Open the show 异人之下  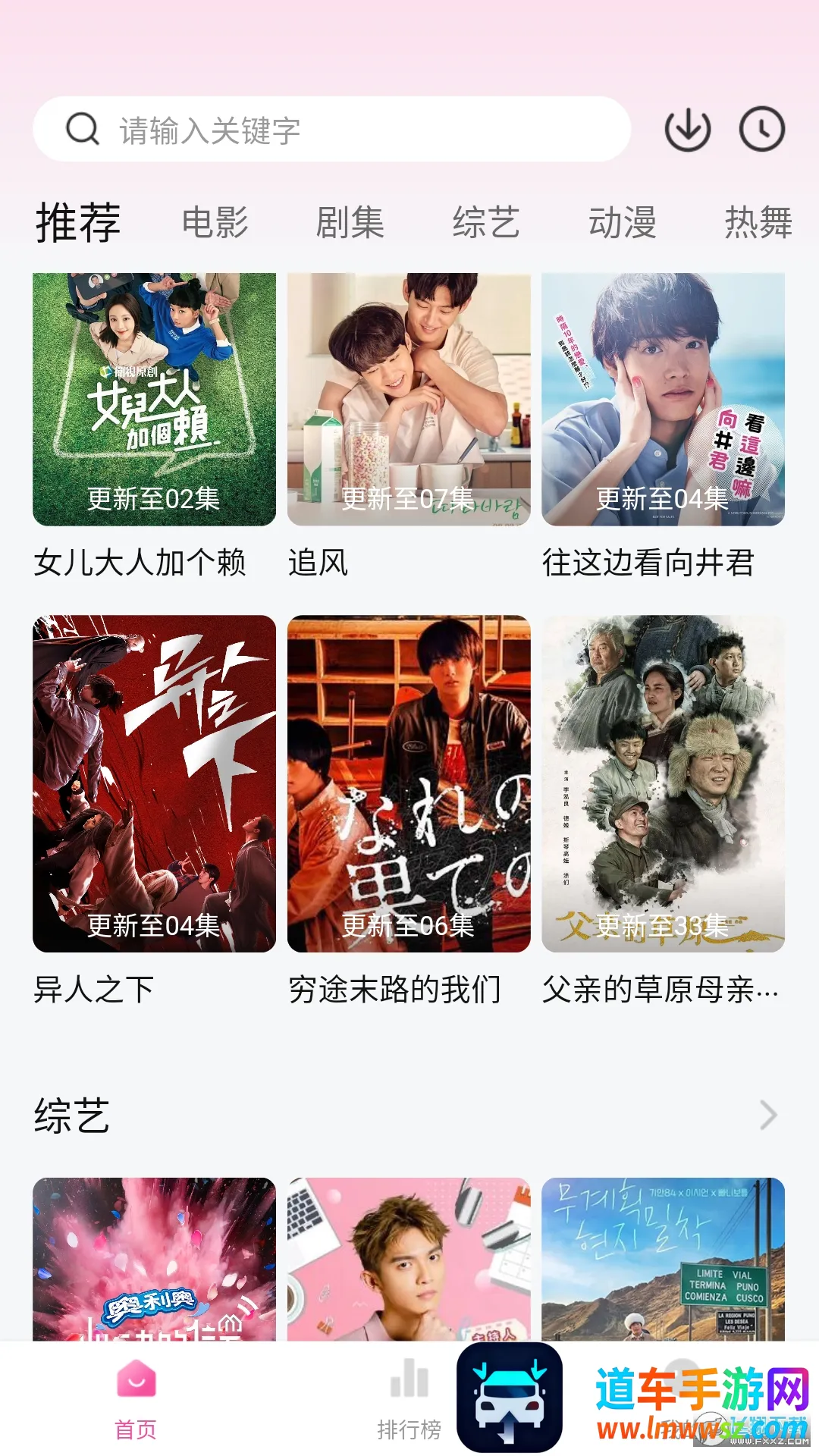154,783
